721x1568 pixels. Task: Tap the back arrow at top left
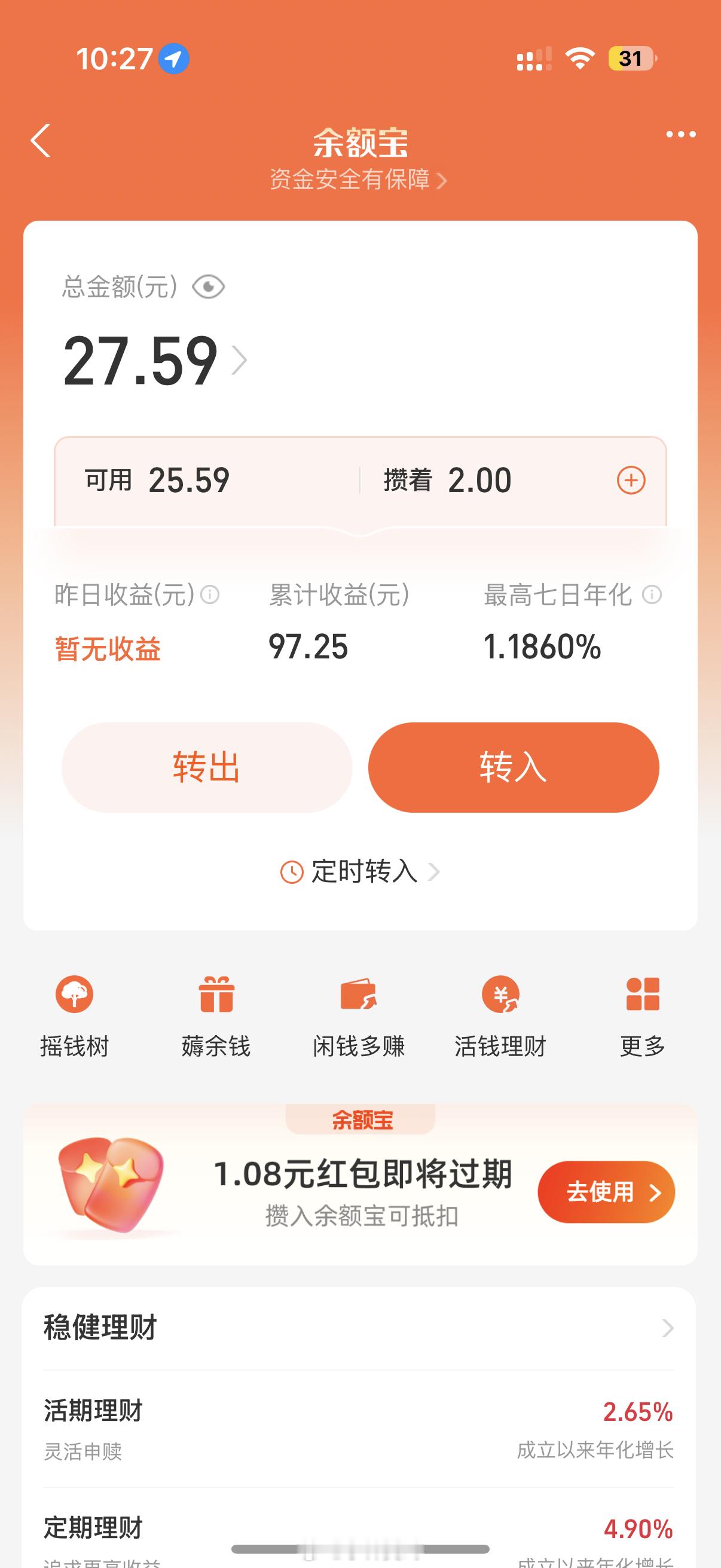point(41,140)
